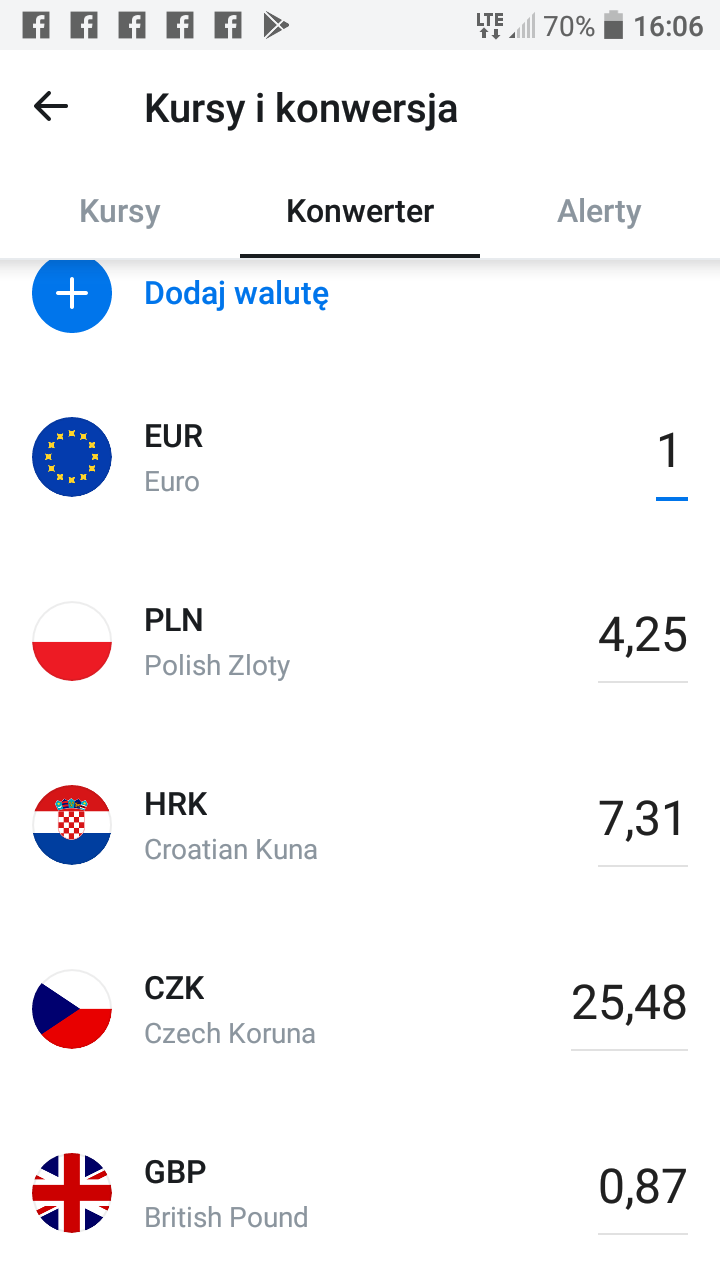Edit the PLN amount field
This screenshot has height=1280, width=720.
point(642,636)
